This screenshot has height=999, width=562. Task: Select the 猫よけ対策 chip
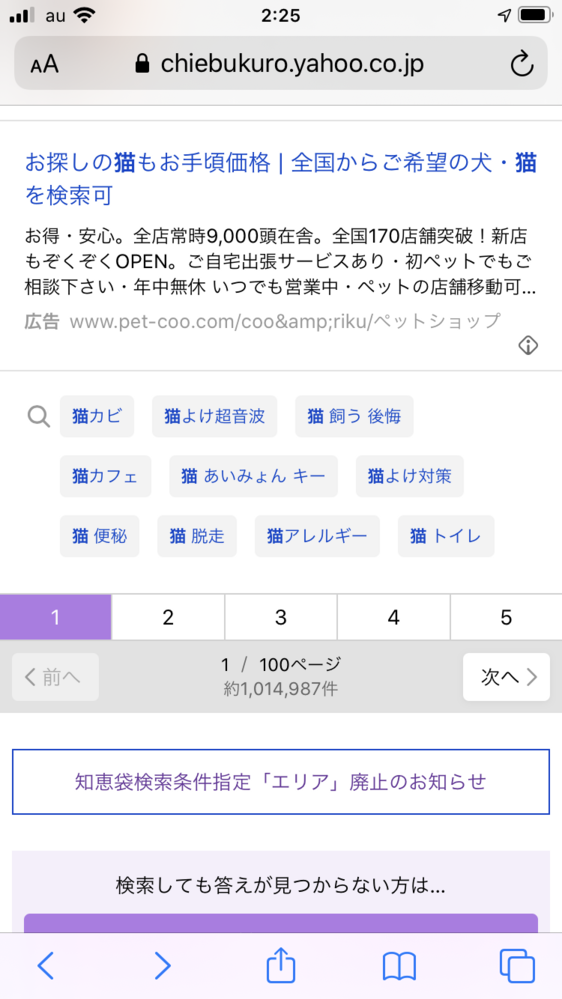tap(409, 476)
